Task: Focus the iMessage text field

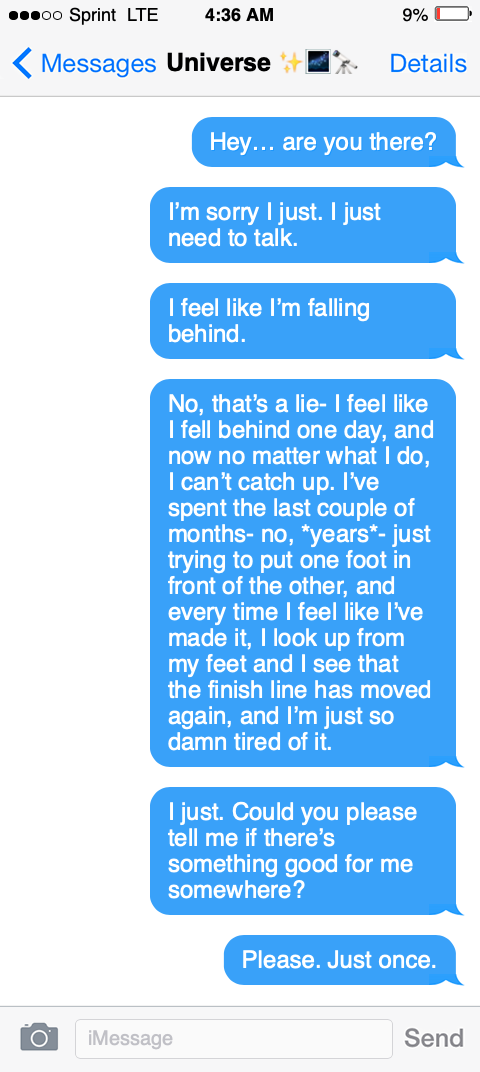Action: 234,1038
